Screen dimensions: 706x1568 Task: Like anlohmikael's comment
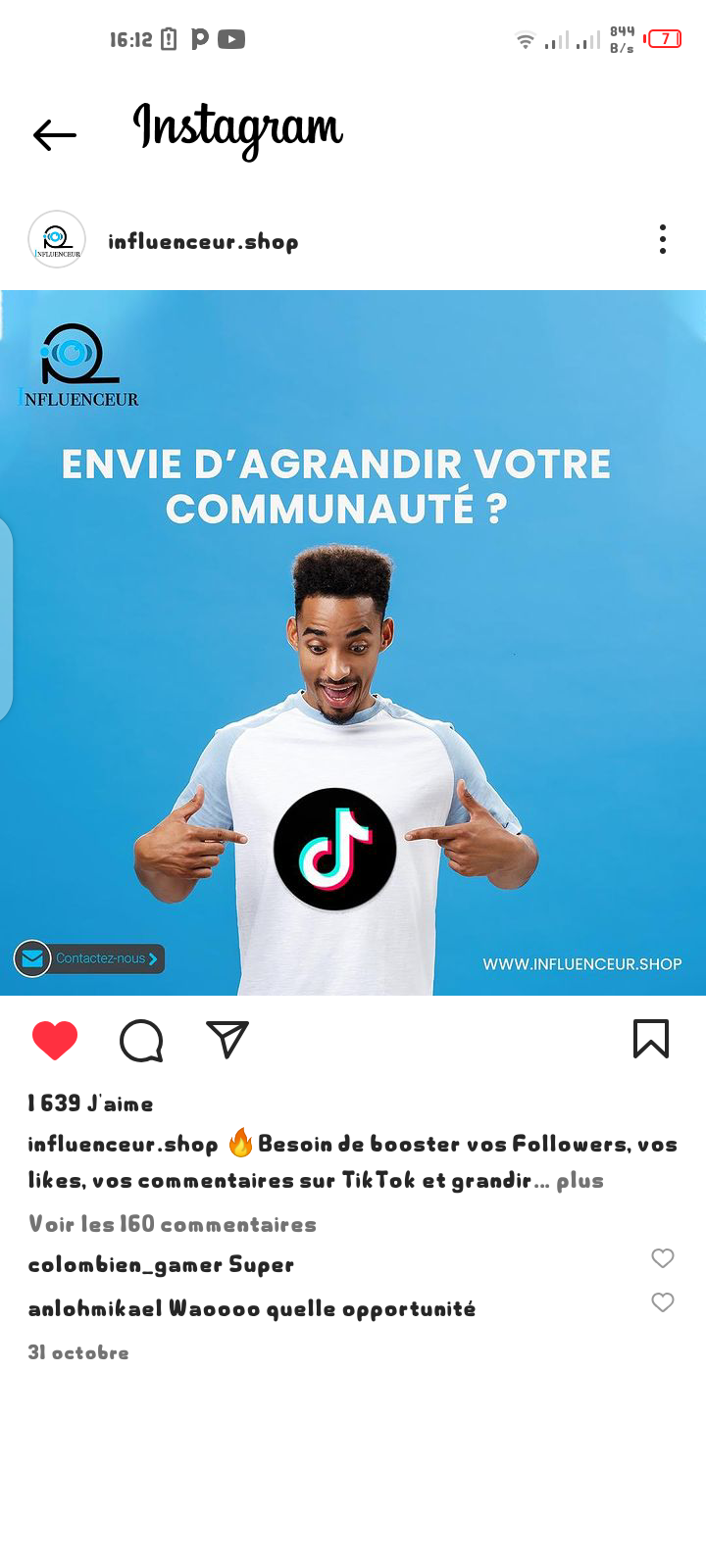(663, 1302)
